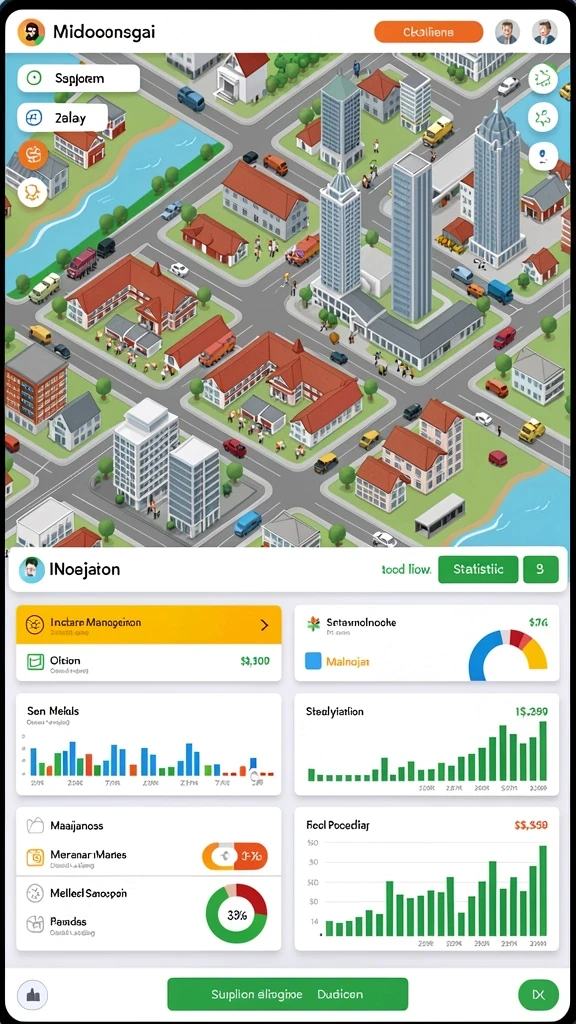Select the Sapjorem chip on the map

click(x=78, y=78)
